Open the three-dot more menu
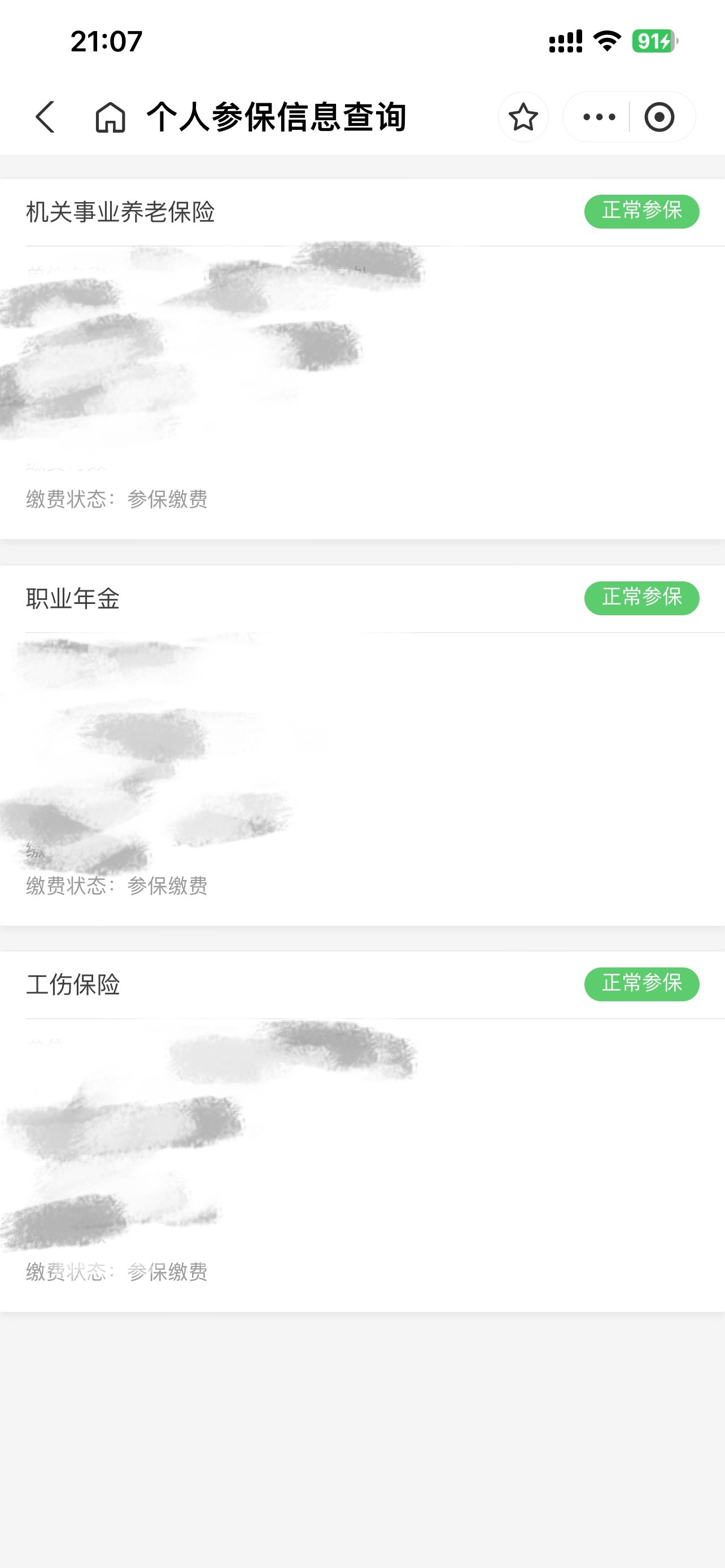The image size is (725, 1568). (599, 117)
